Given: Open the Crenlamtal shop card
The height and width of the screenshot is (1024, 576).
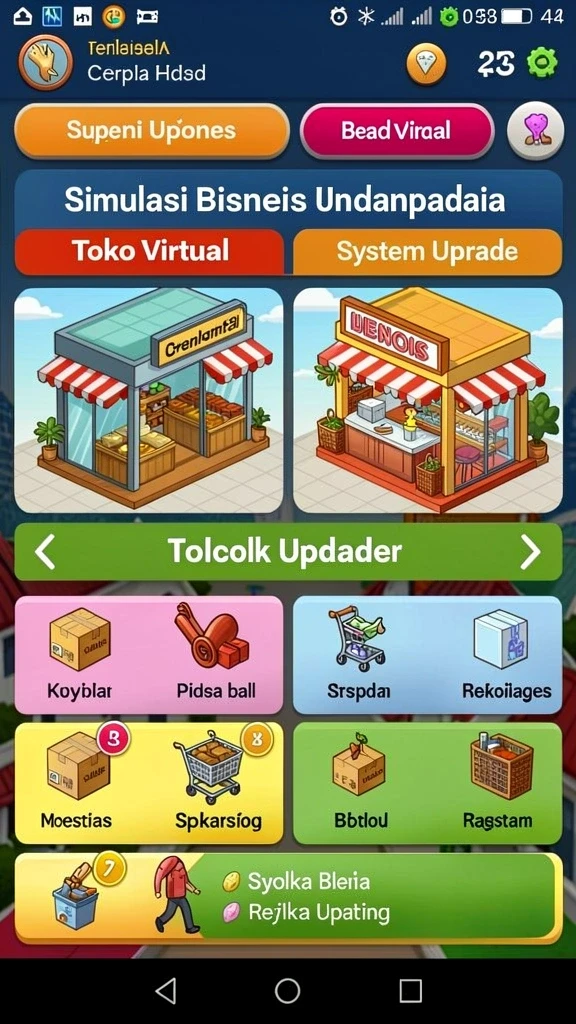Looking at the screenshot, I should (x=149, y=400).
